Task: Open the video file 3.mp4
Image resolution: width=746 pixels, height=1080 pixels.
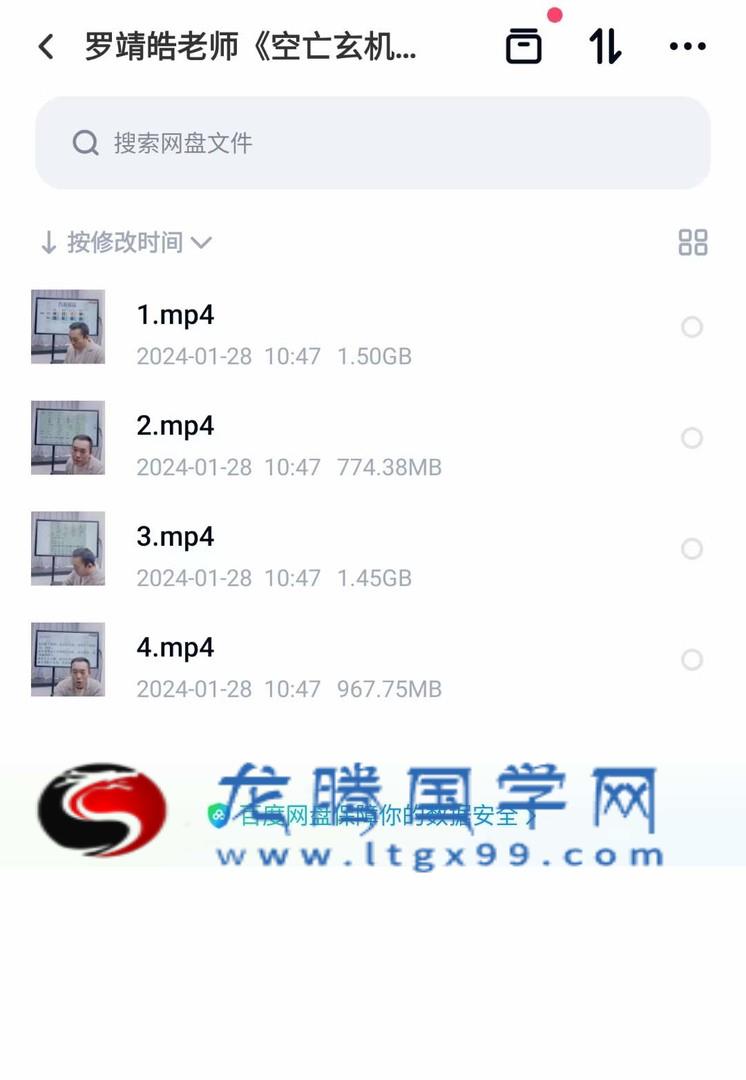Action: [x=175, y=538]
